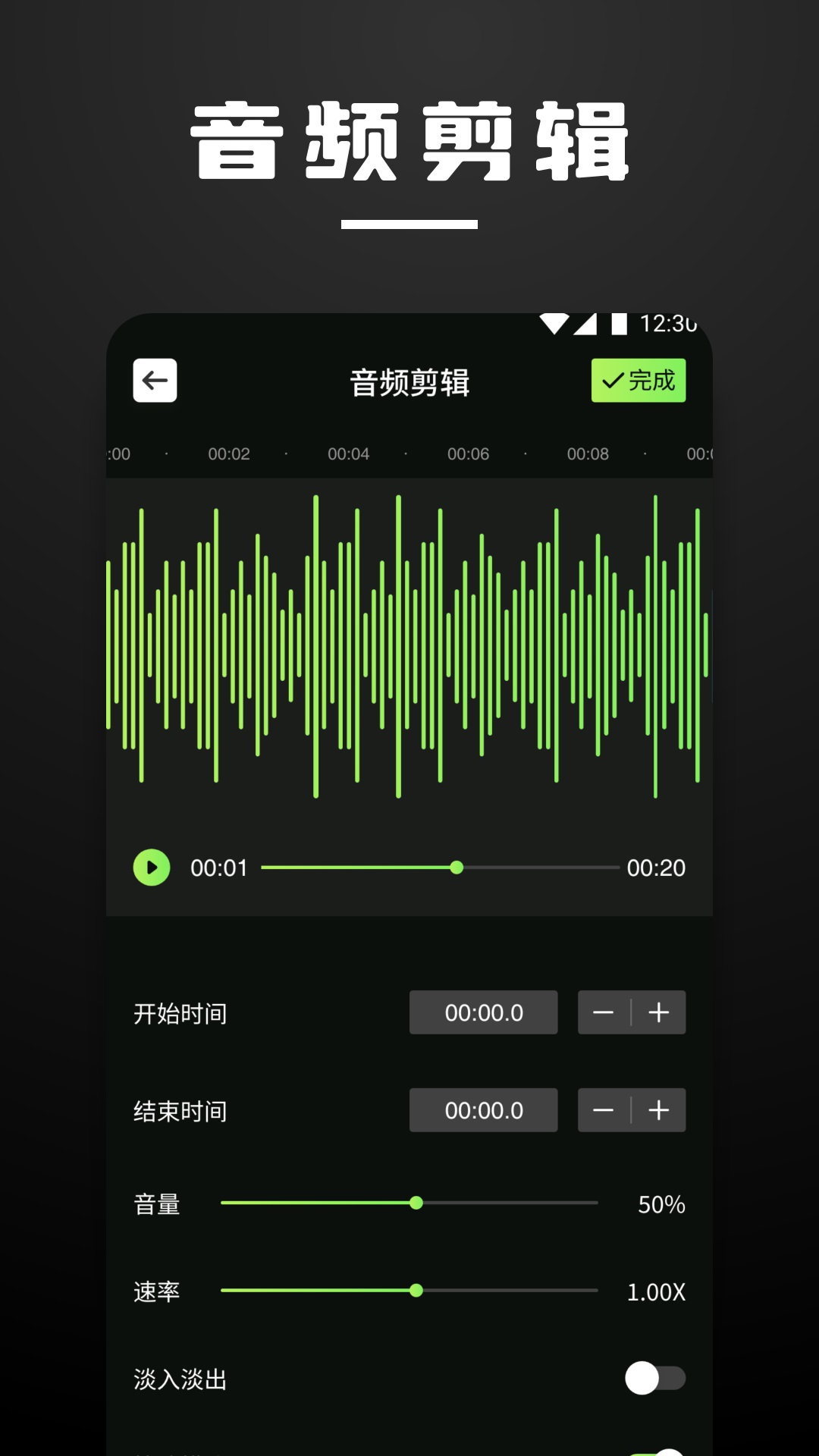Viewport: 819px width, 1456px height.
Task: Click the 00:04 mark on the timeline ruler
Action: (350, 453)
